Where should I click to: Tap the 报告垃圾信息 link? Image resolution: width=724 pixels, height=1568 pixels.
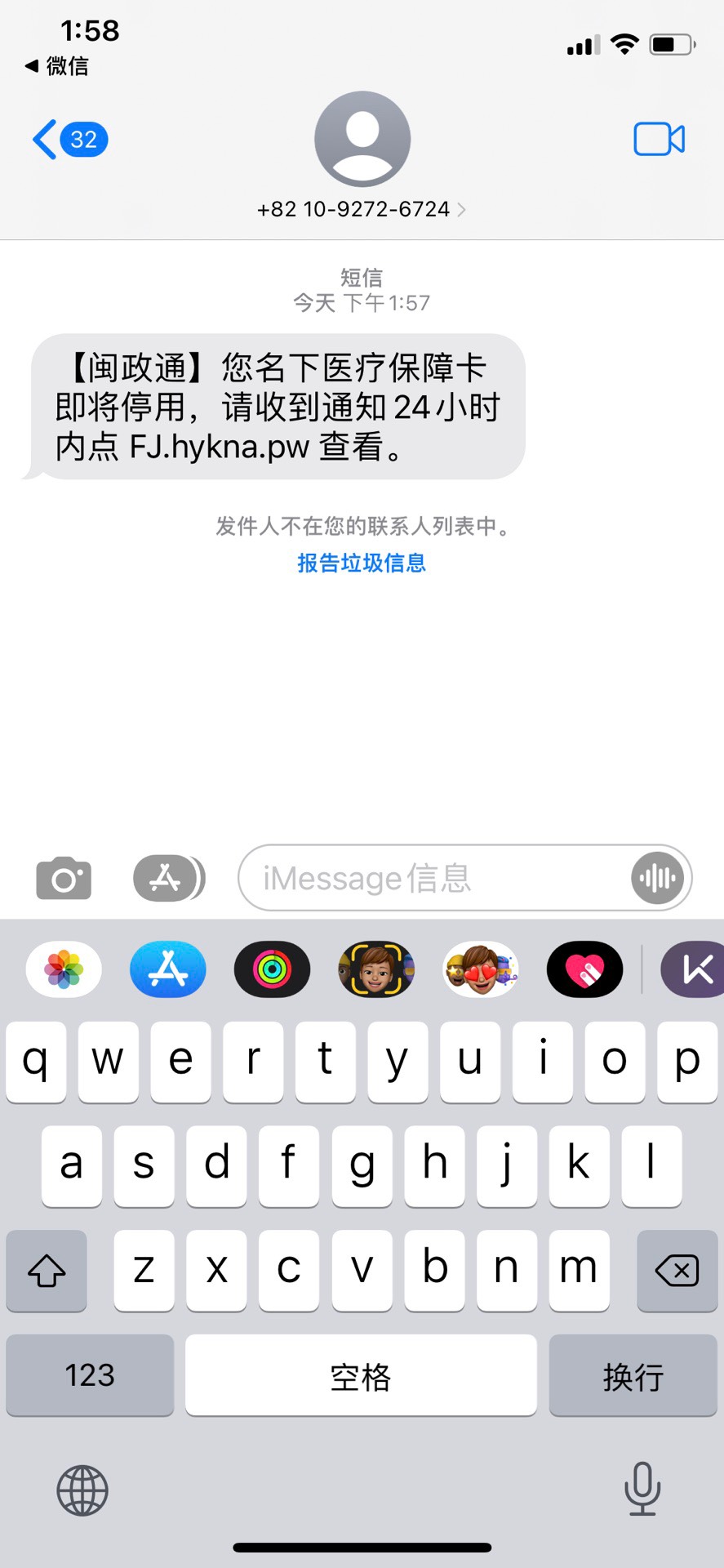click(362, 563)
